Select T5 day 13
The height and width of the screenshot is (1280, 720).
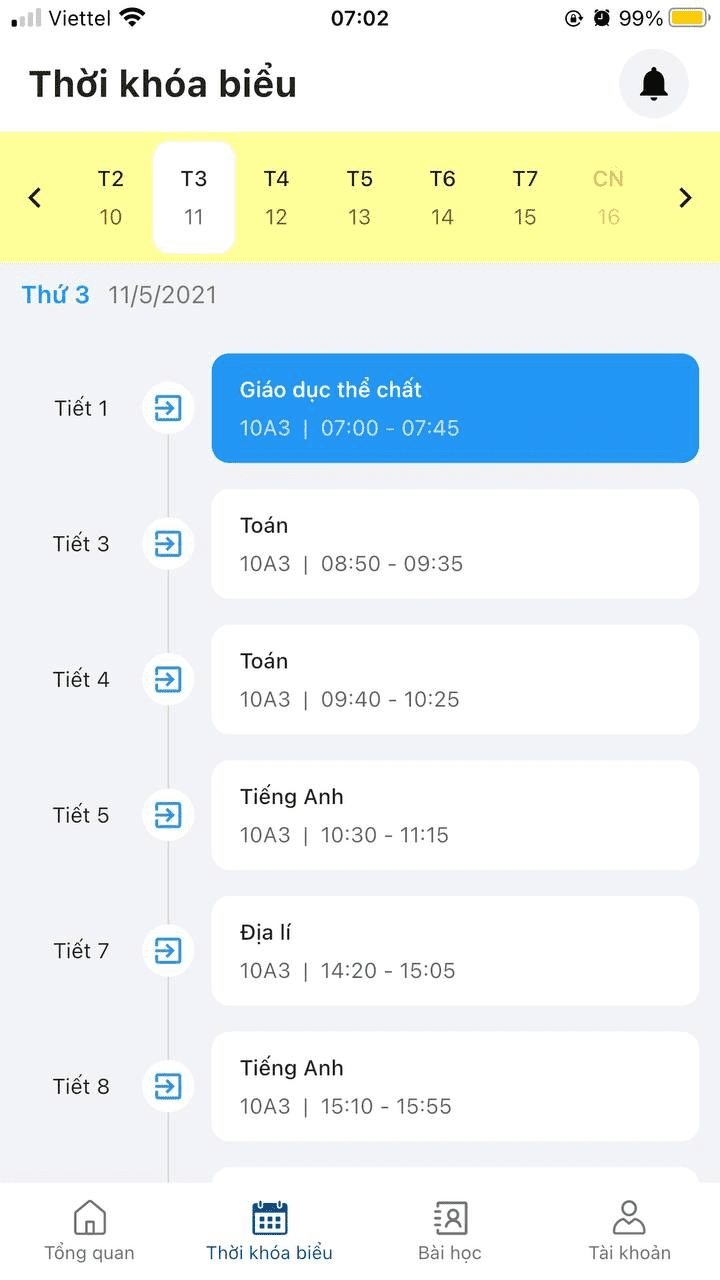coord(359,197)
